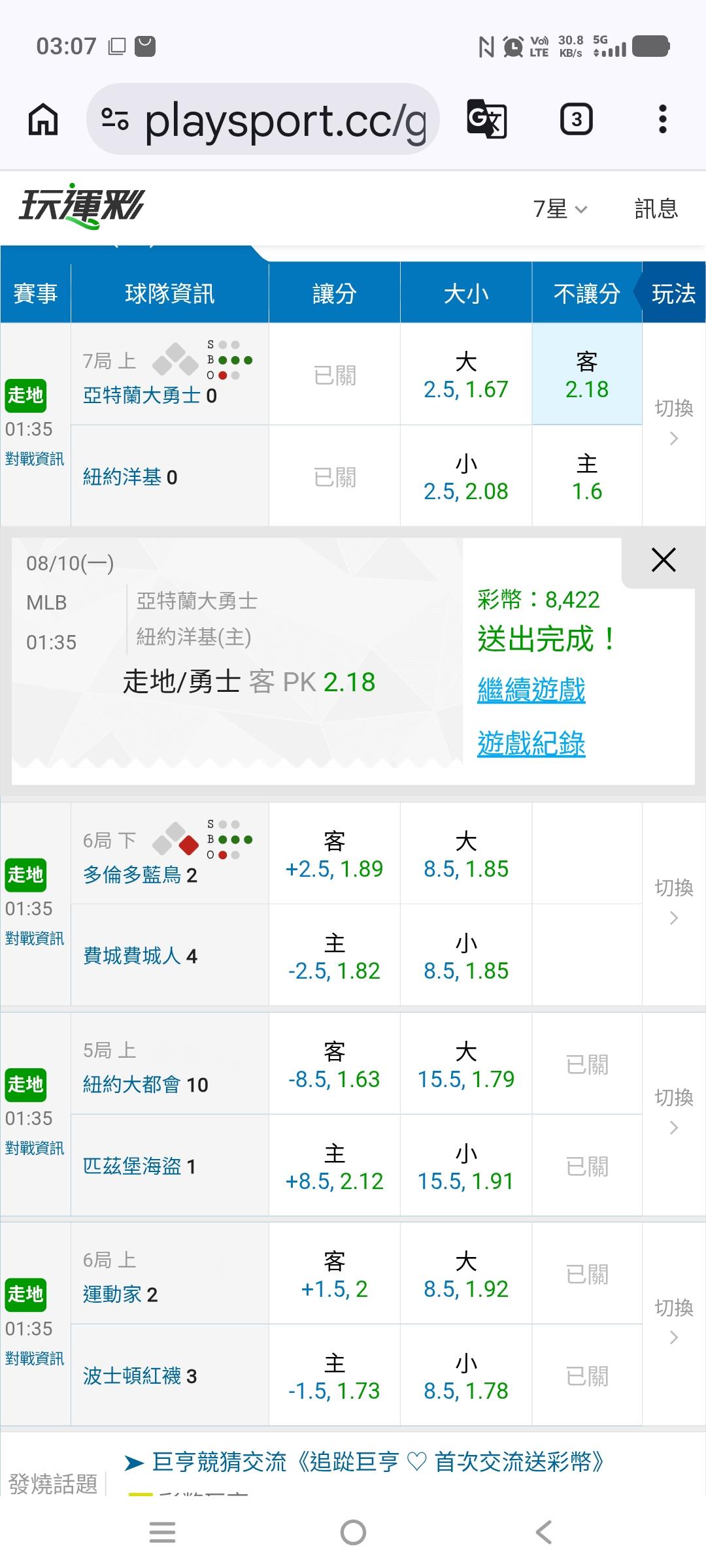
Task: Select 大 8.5, 1.92 in Athletics-Red Sox game
Action: (465, 1274)
